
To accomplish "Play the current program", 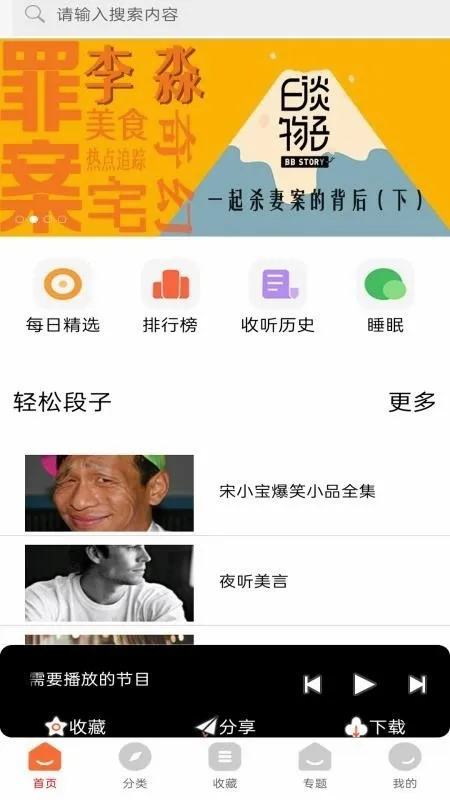I will (x=364, y=684).
